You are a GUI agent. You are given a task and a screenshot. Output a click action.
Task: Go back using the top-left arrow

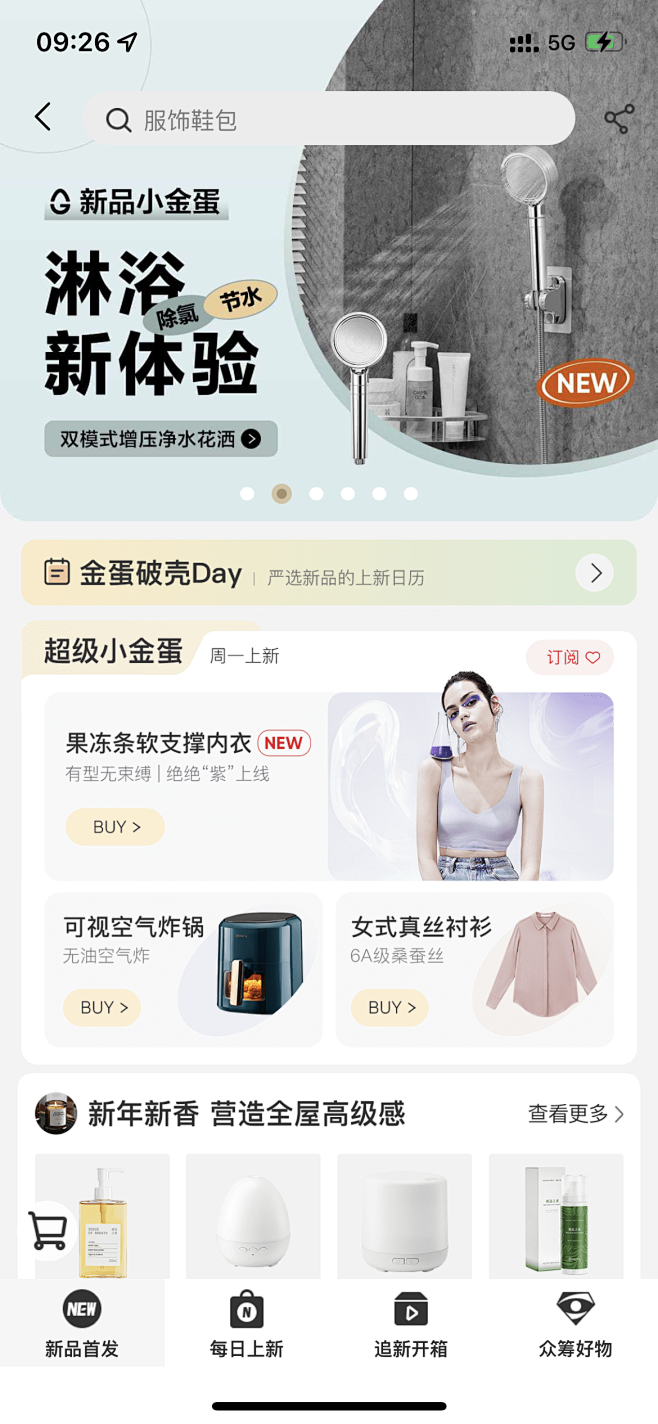coord(43,117)
